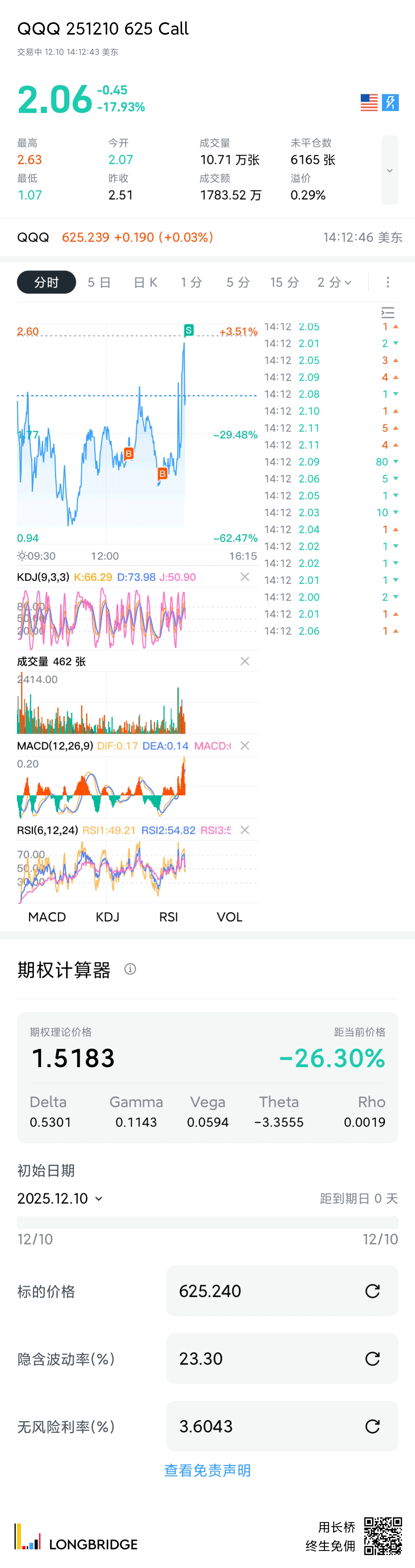The height and width of the screenshot is (1568, 415).
Task: Open the 2 分 interval dropdown
Action: 334,282
